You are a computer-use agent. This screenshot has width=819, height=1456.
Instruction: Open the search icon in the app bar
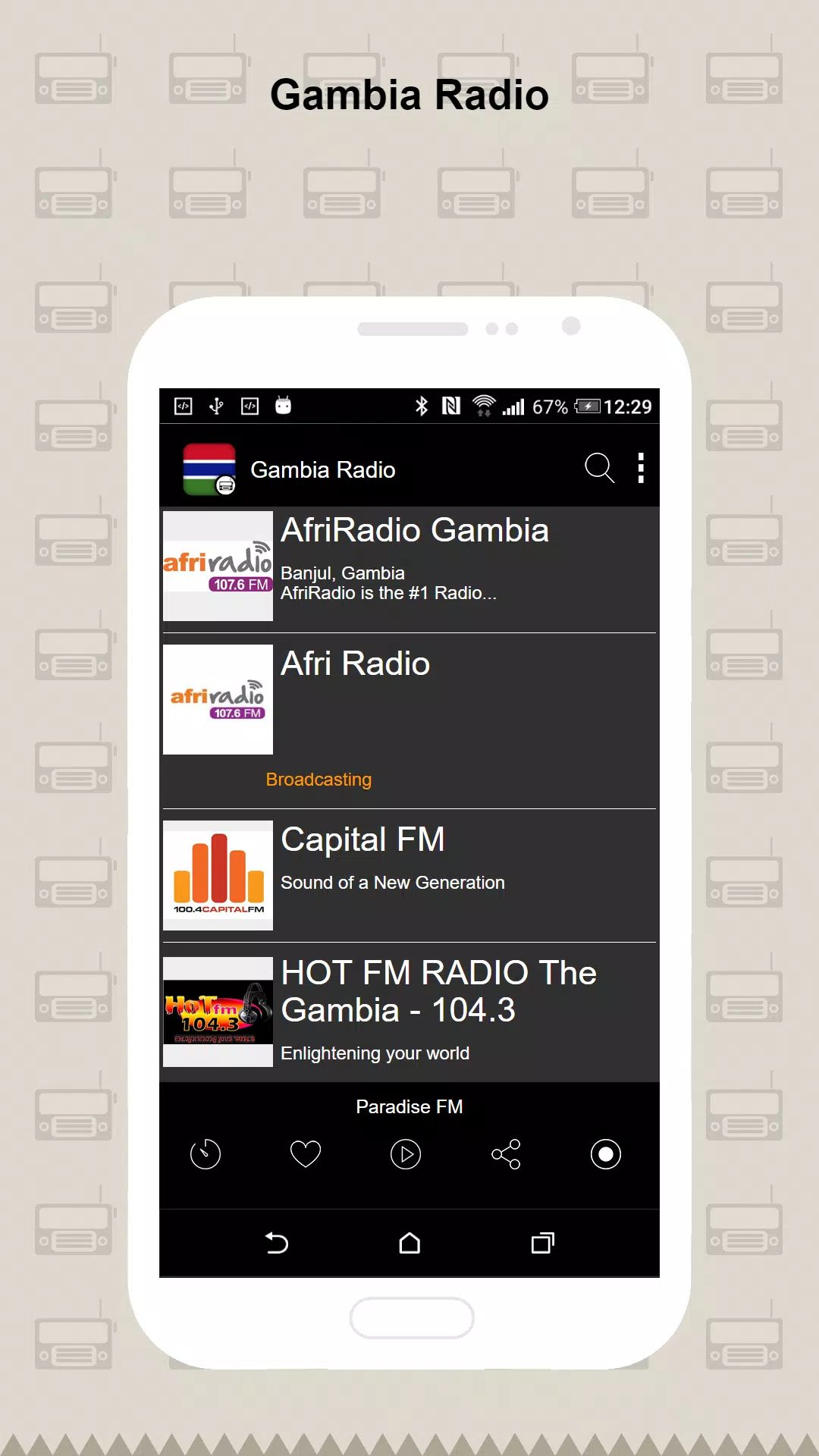pyautogui.click(x=599, y=468)
